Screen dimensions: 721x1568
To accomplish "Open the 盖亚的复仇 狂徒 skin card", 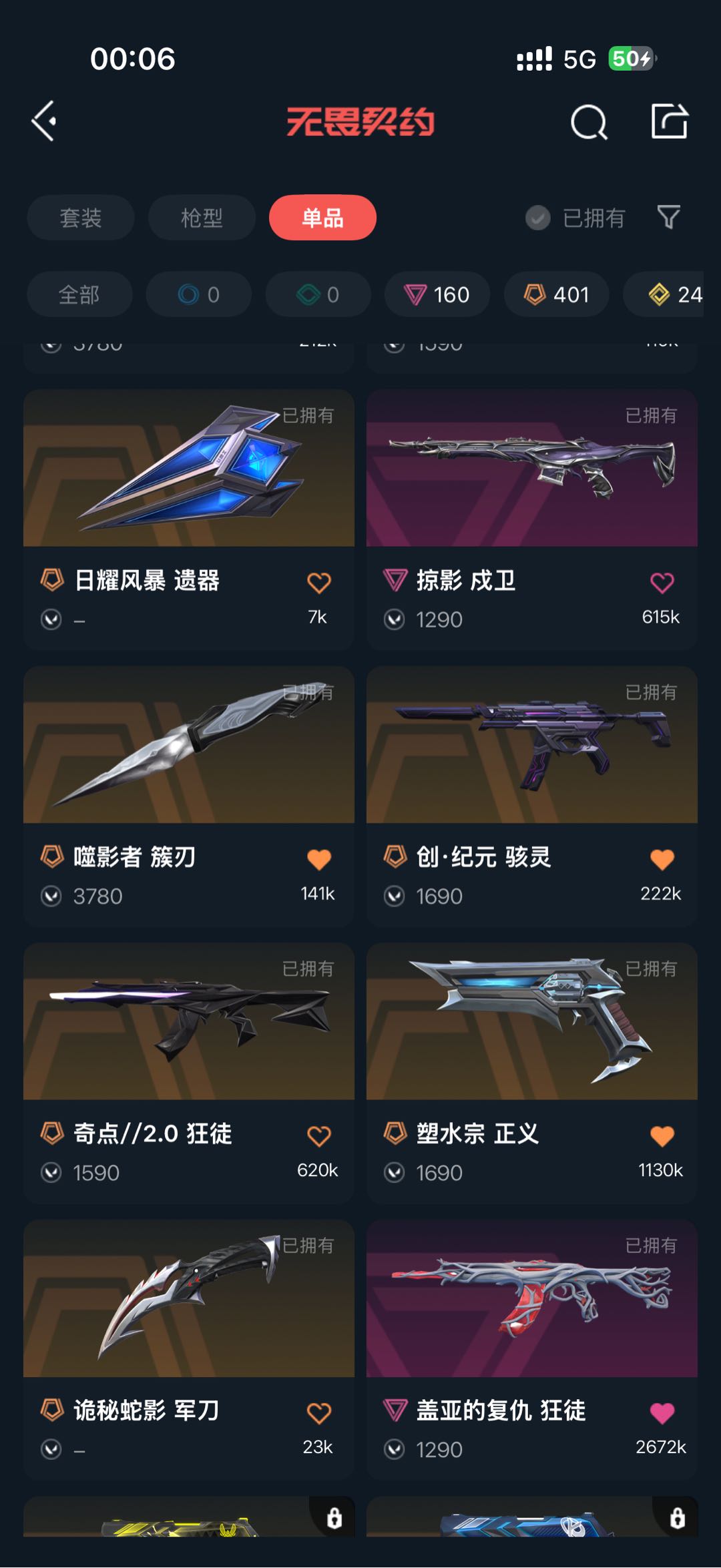I will point(532,1350).
